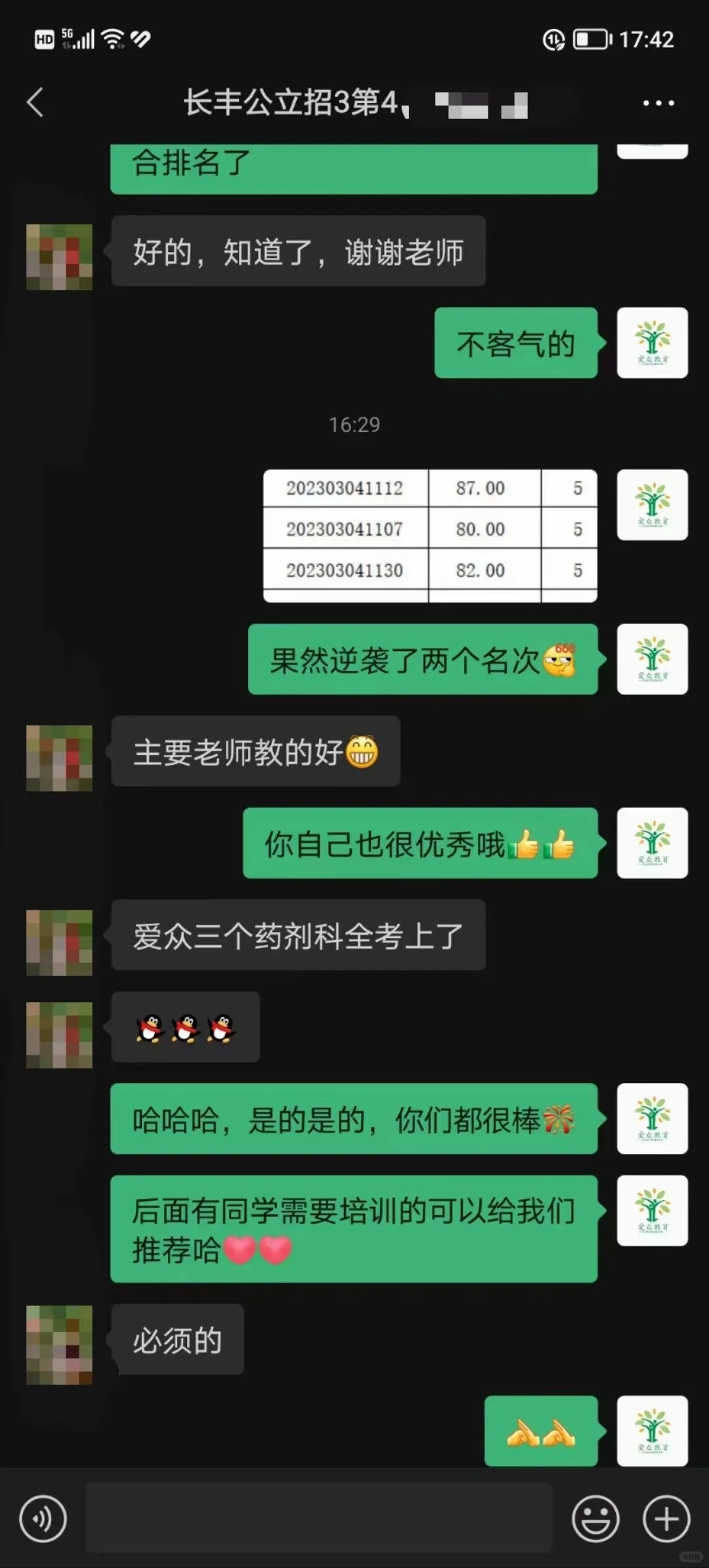Switch to voice message input
The width and height of the screenshot is (709, 1568).
pyautogui.click(x=43, y=1519)
